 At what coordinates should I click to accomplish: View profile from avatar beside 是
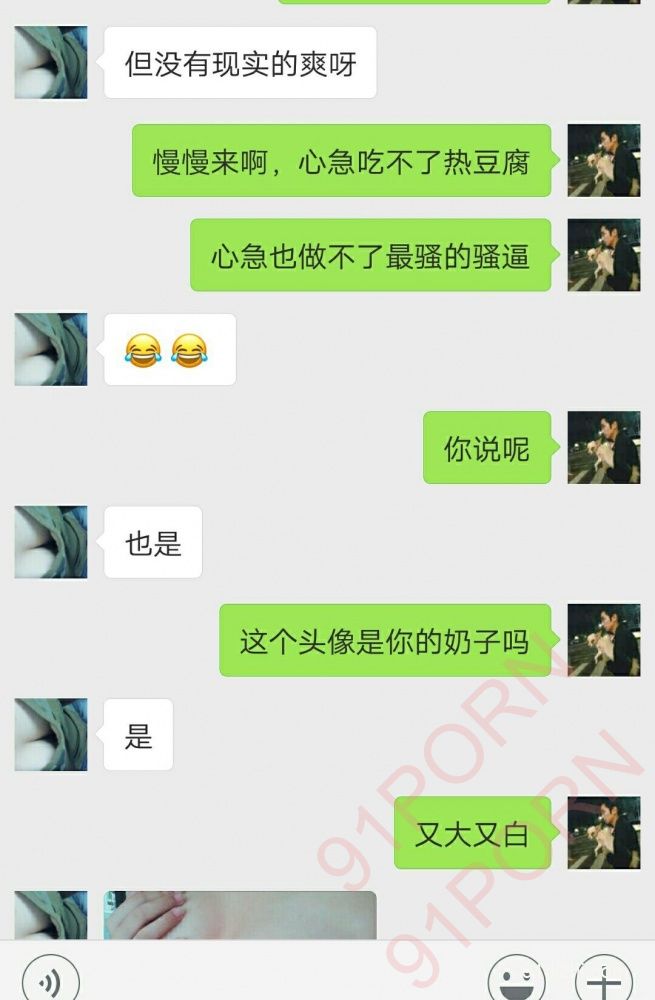[x=51, y=735]
